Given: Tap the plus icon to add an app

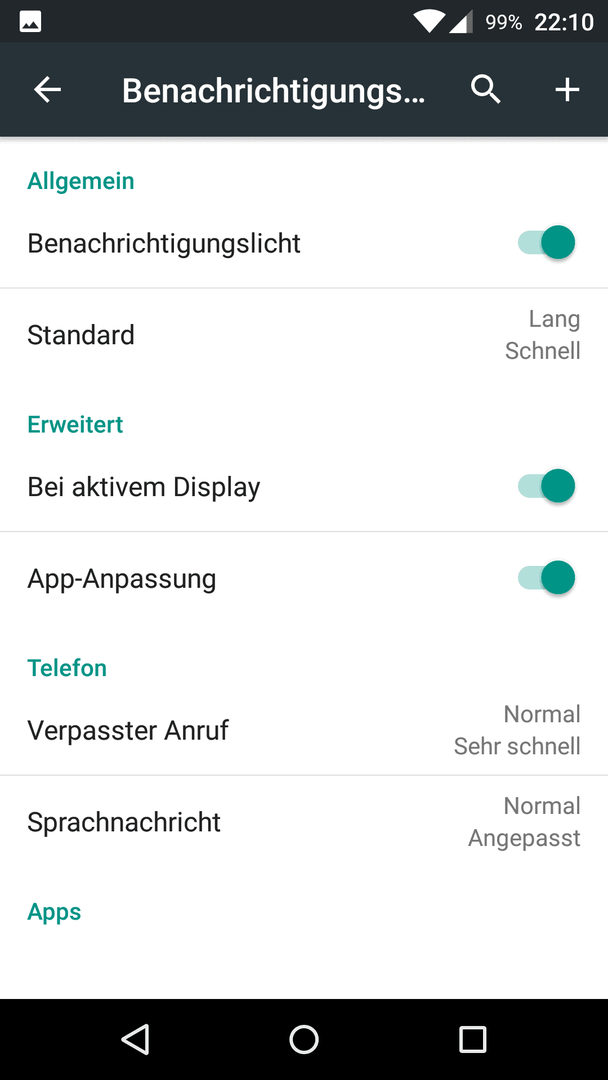Looking at the screenshot, I should 567,90.
